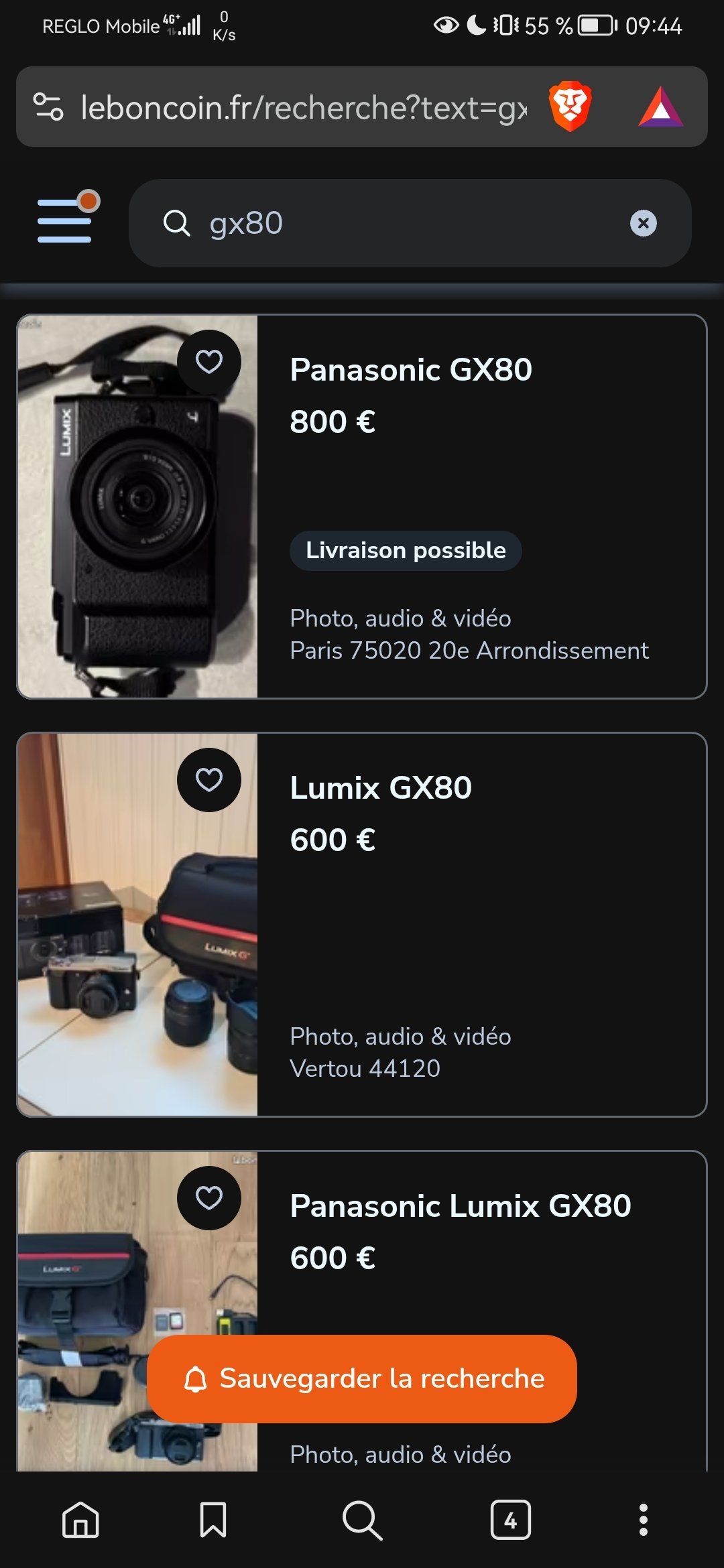Go to the browser home page
Viewport: 724px width, 1568px height.
point(80,1520)
